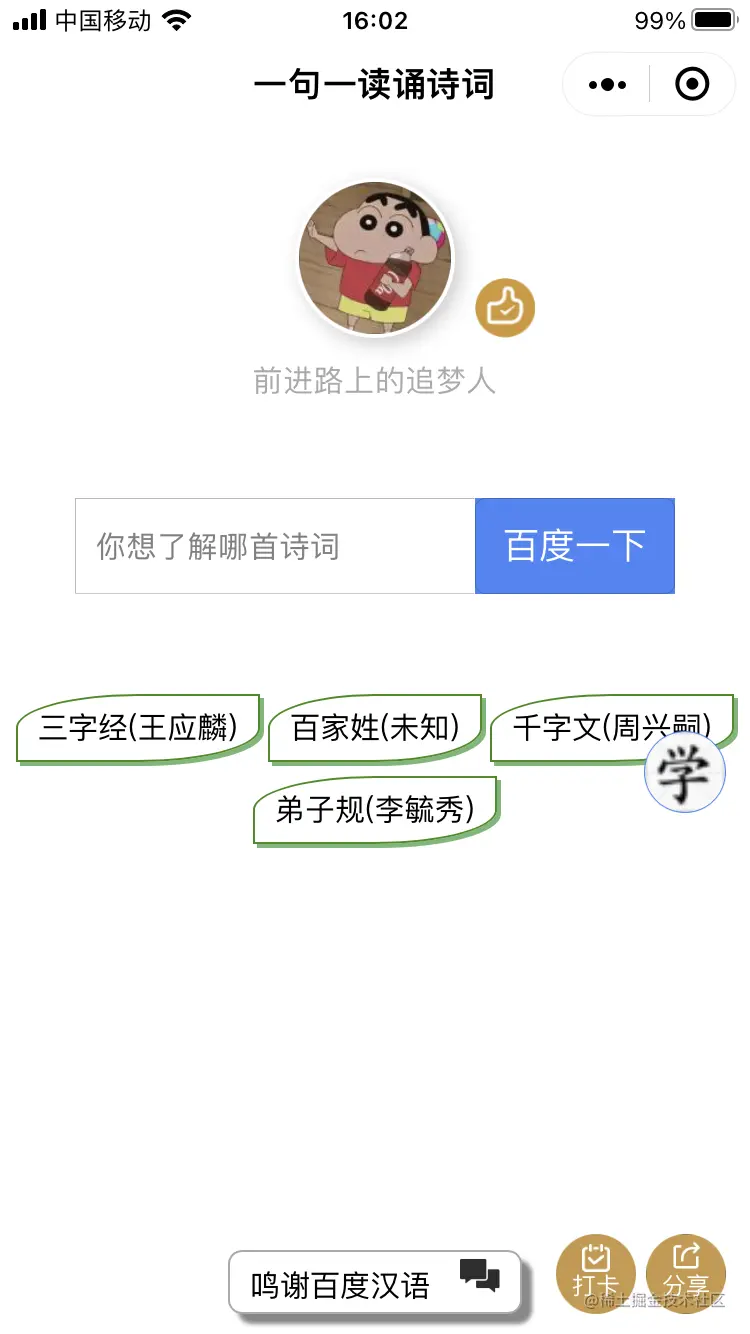Tap the Crayon Shin-chan profile avatar

coord(376,258)
